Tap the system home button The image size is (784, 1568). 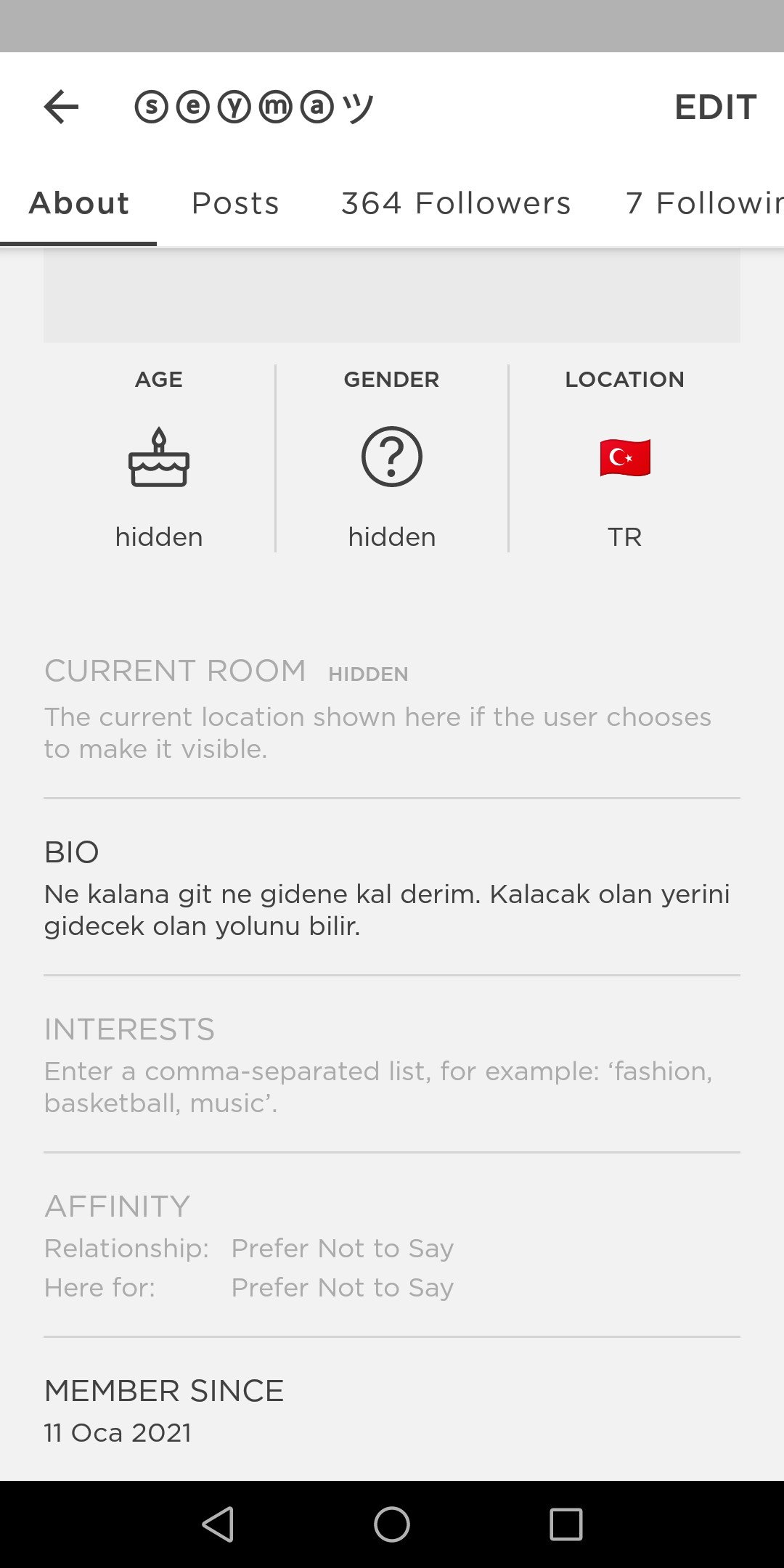click(x=392, y=1524)
